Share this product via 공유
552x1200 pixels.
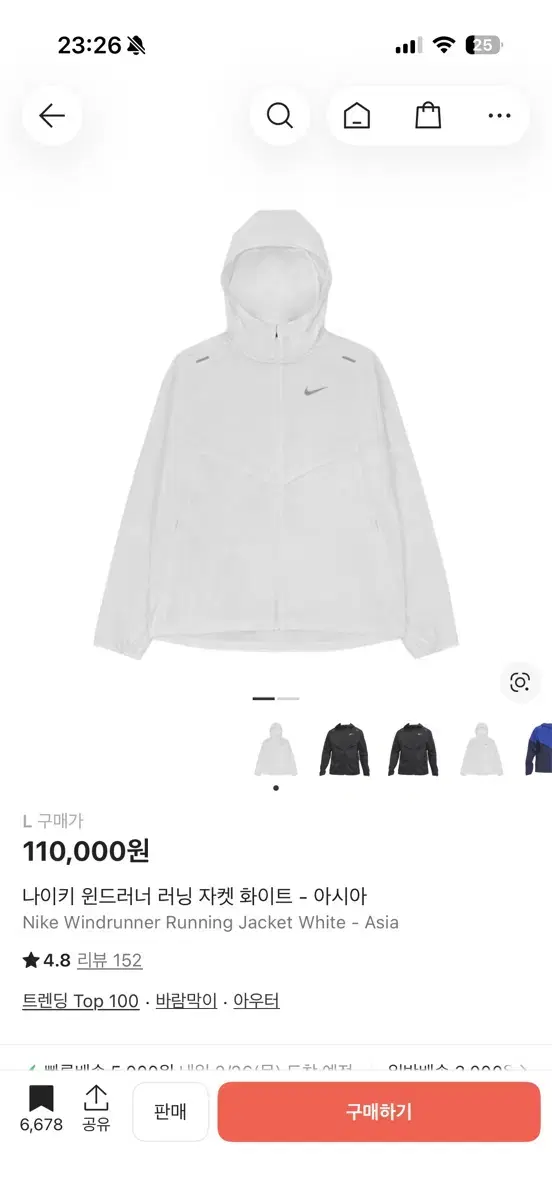[x=96, y=1110]
